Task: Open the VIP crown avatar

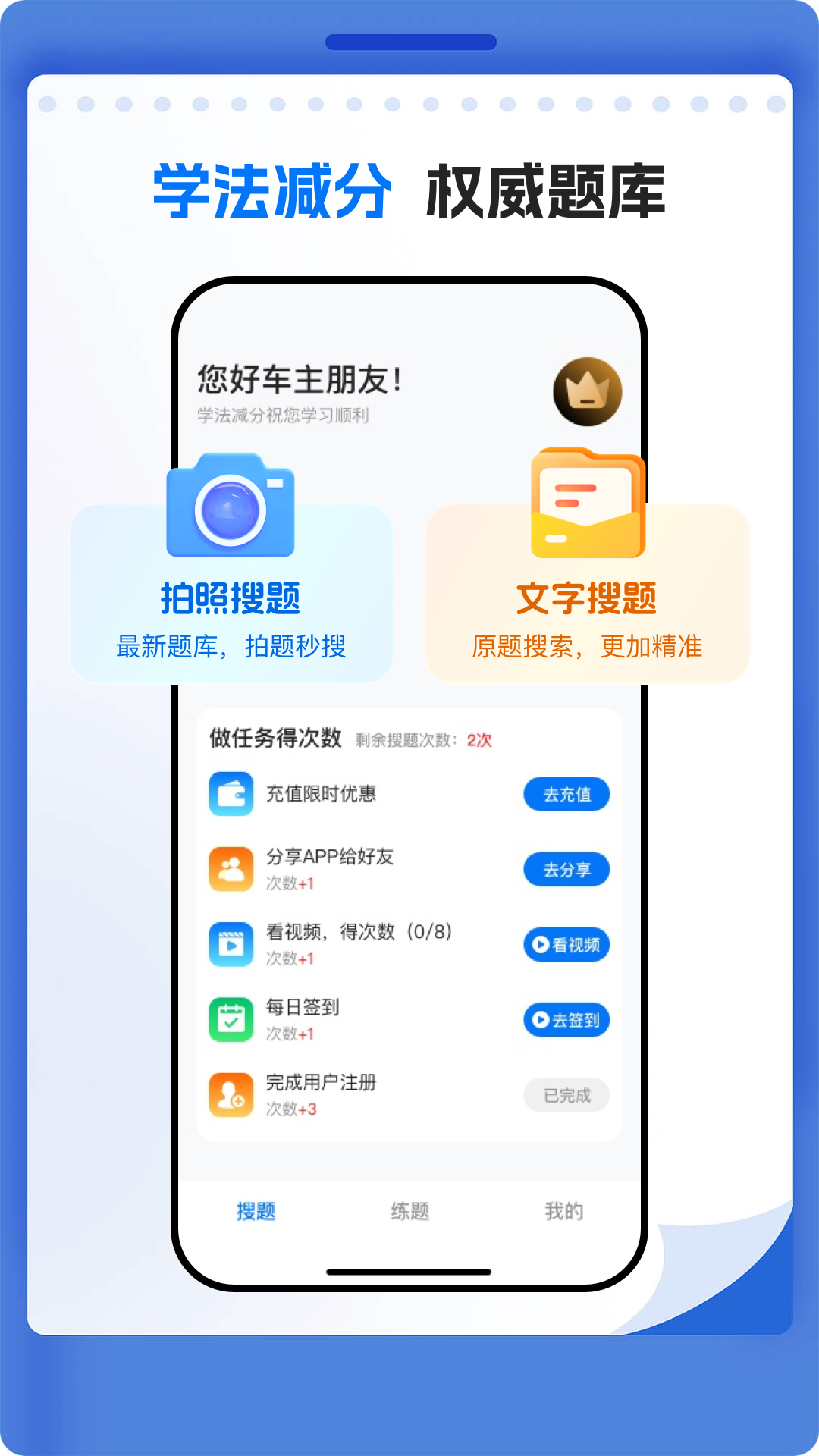Action: point(587,391)
